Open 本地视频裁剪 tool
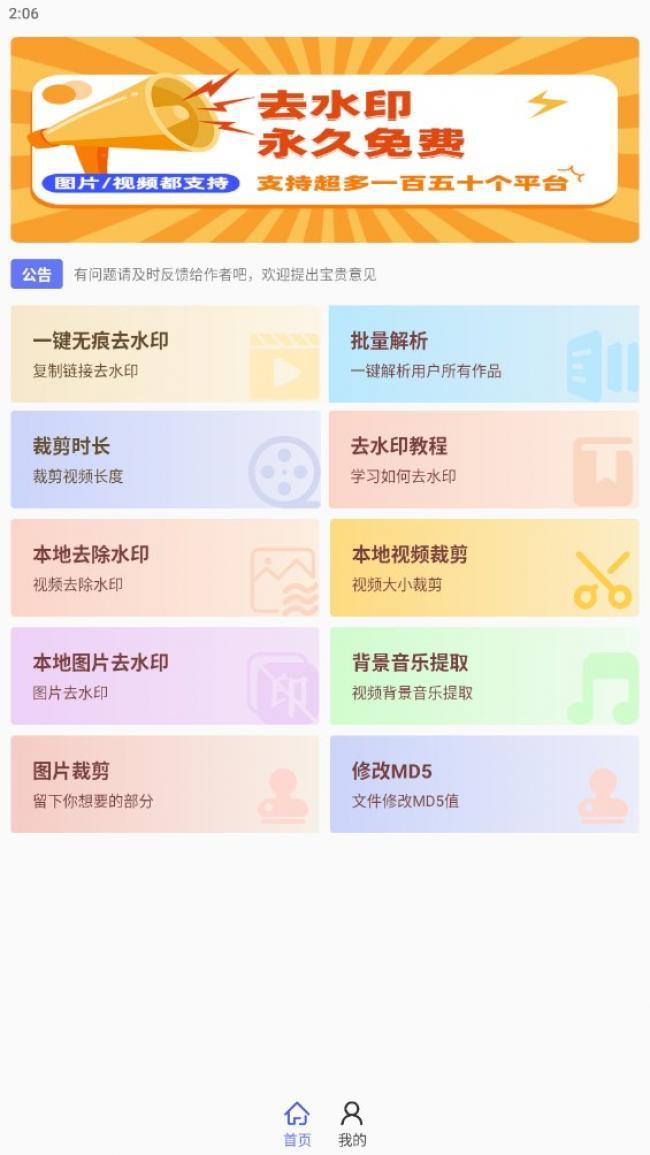 [484, 568]
